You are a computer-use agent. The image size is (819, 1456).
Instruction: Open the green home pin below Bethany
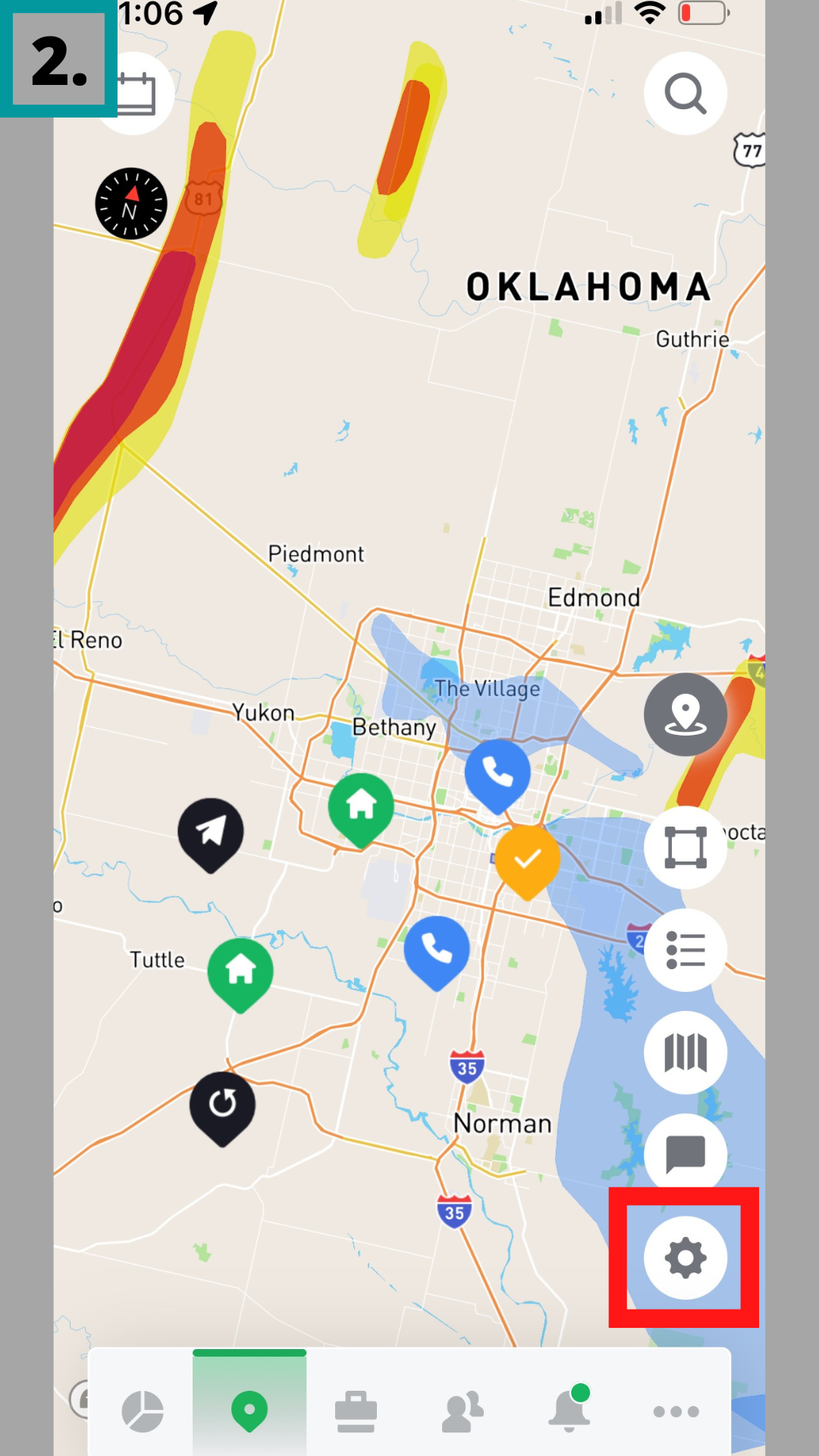(x=361, y=805)
